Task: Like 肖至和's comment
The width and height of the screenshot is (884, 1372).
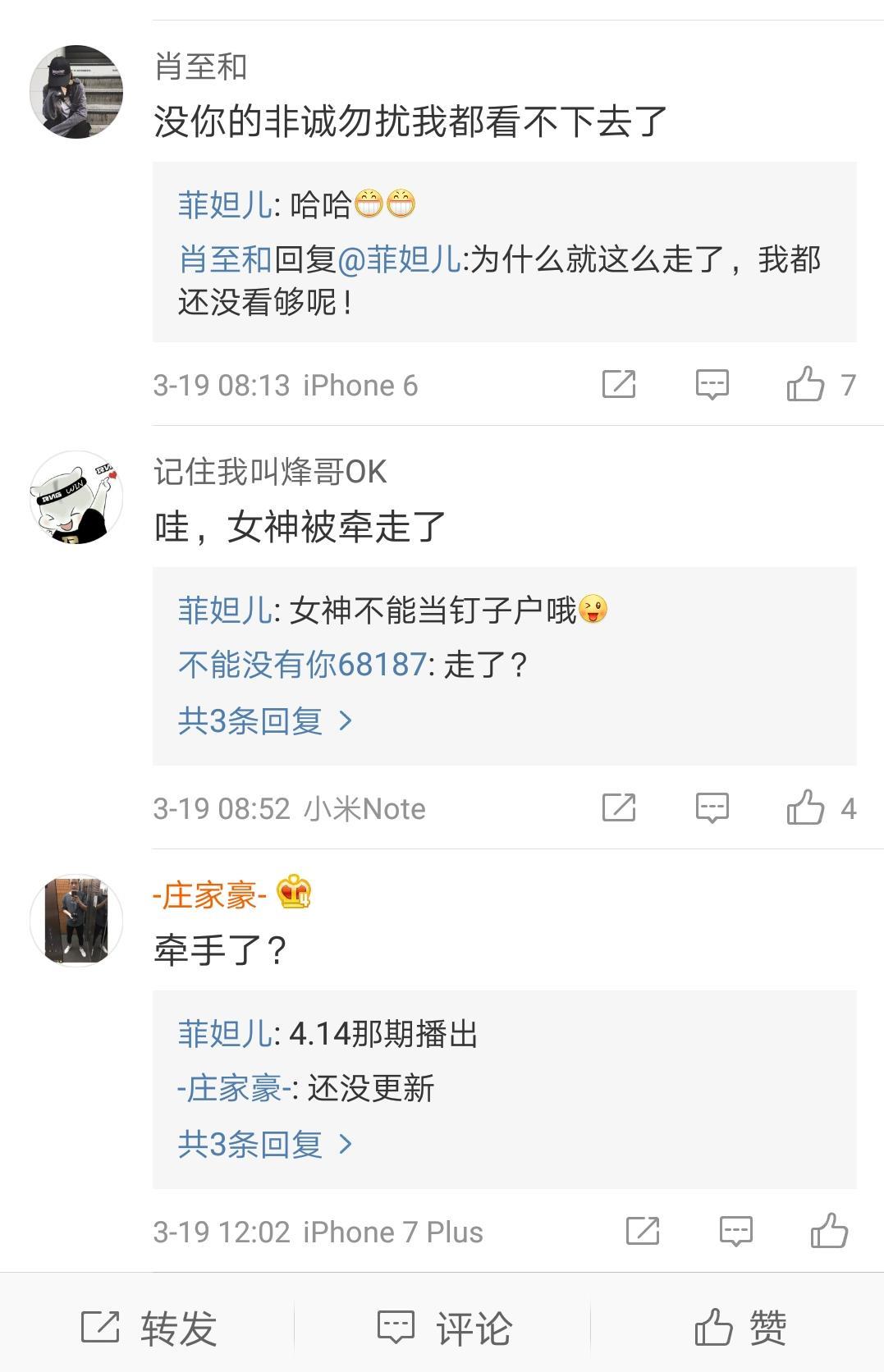Action: (x=806, y=384)
